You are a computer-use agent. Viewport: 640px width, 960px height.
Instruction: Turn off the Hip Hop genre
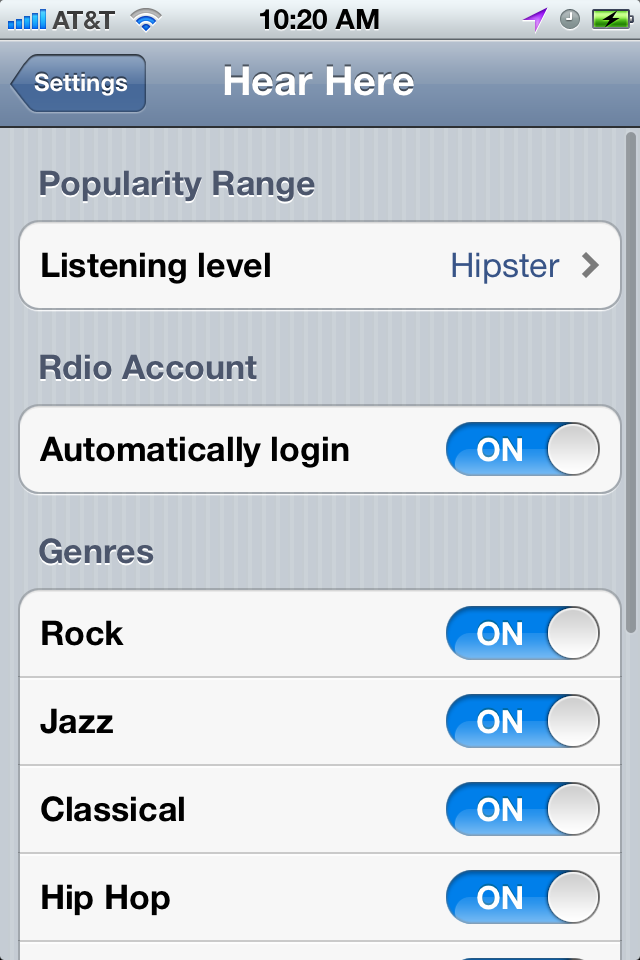click(x=522, y=898)
